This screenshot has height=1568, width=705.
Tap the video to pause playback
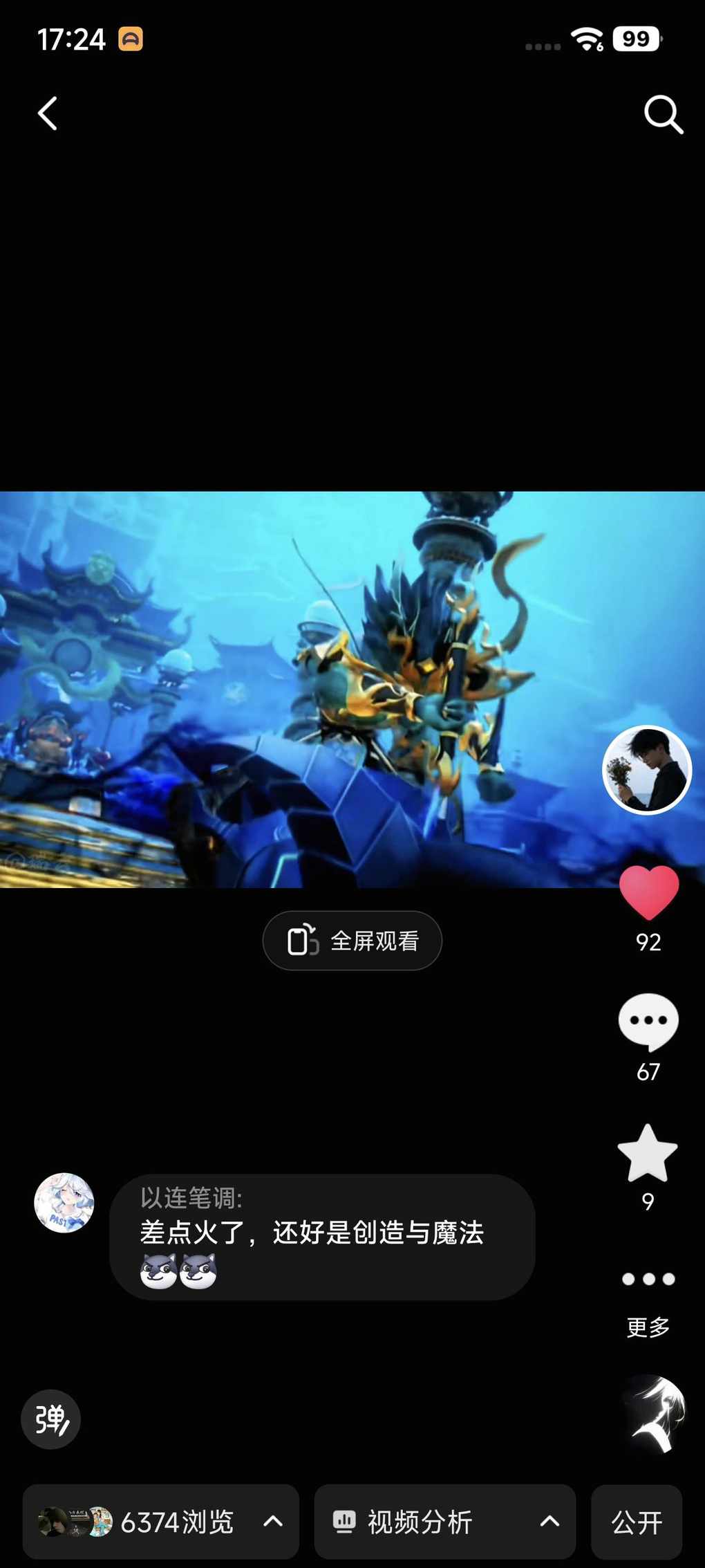click(x=311, y=689)
